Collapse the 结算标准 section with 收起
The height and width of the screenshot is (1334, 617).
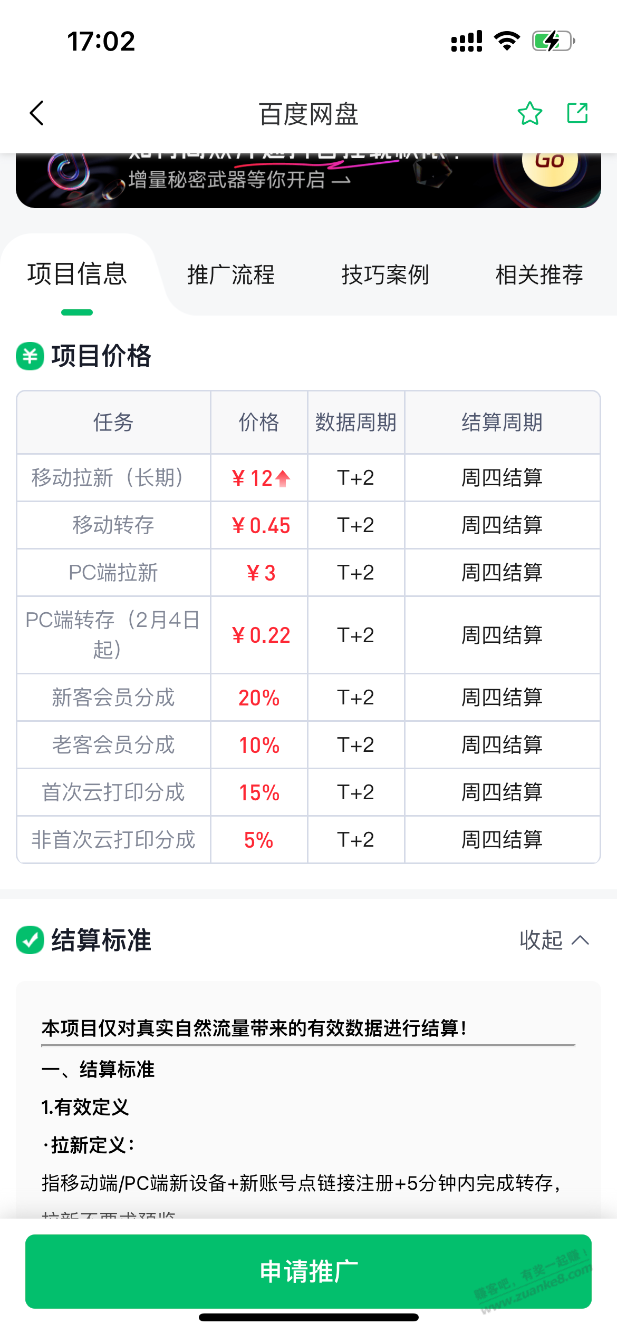tap(554, 940)
